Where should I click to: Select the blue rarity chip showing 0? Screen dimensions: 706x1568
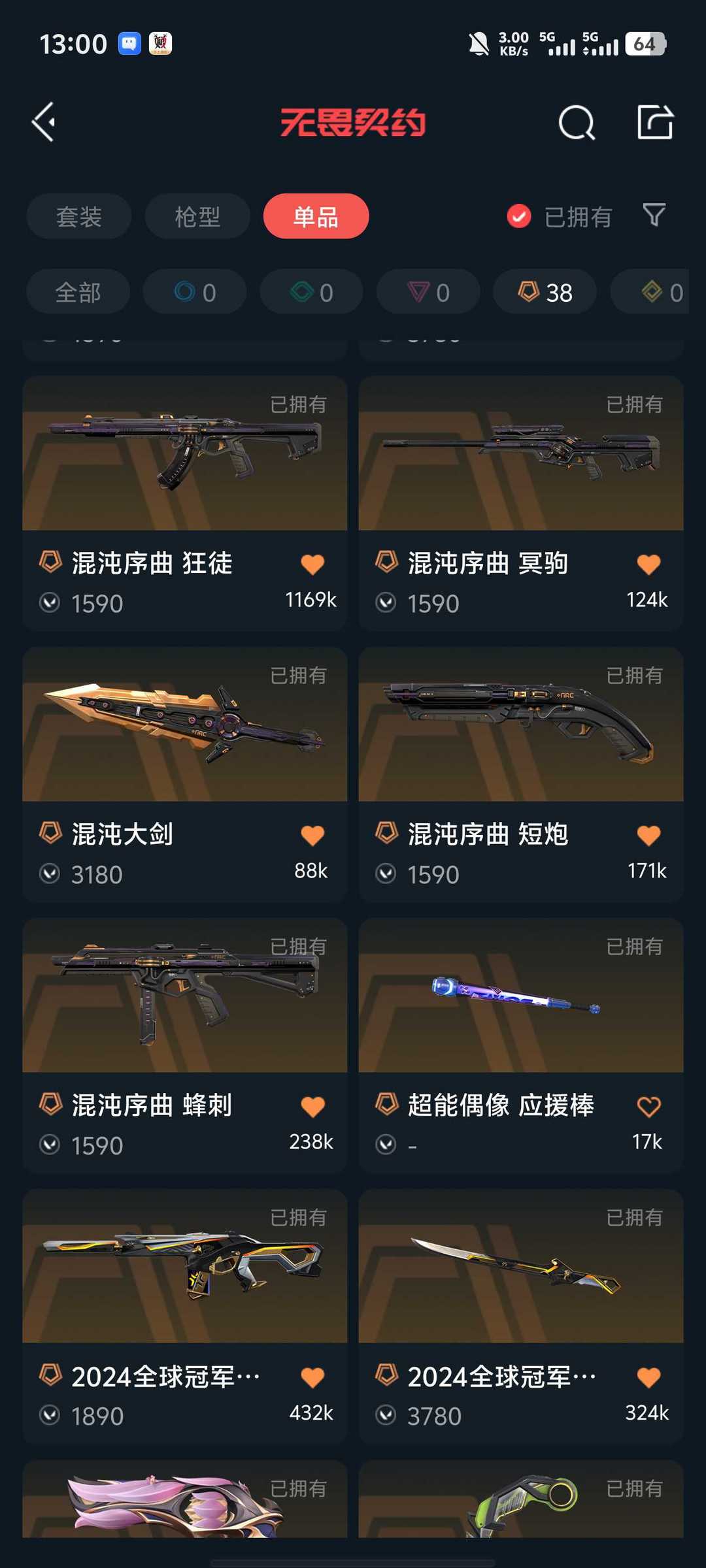click(x=195, y=292)
